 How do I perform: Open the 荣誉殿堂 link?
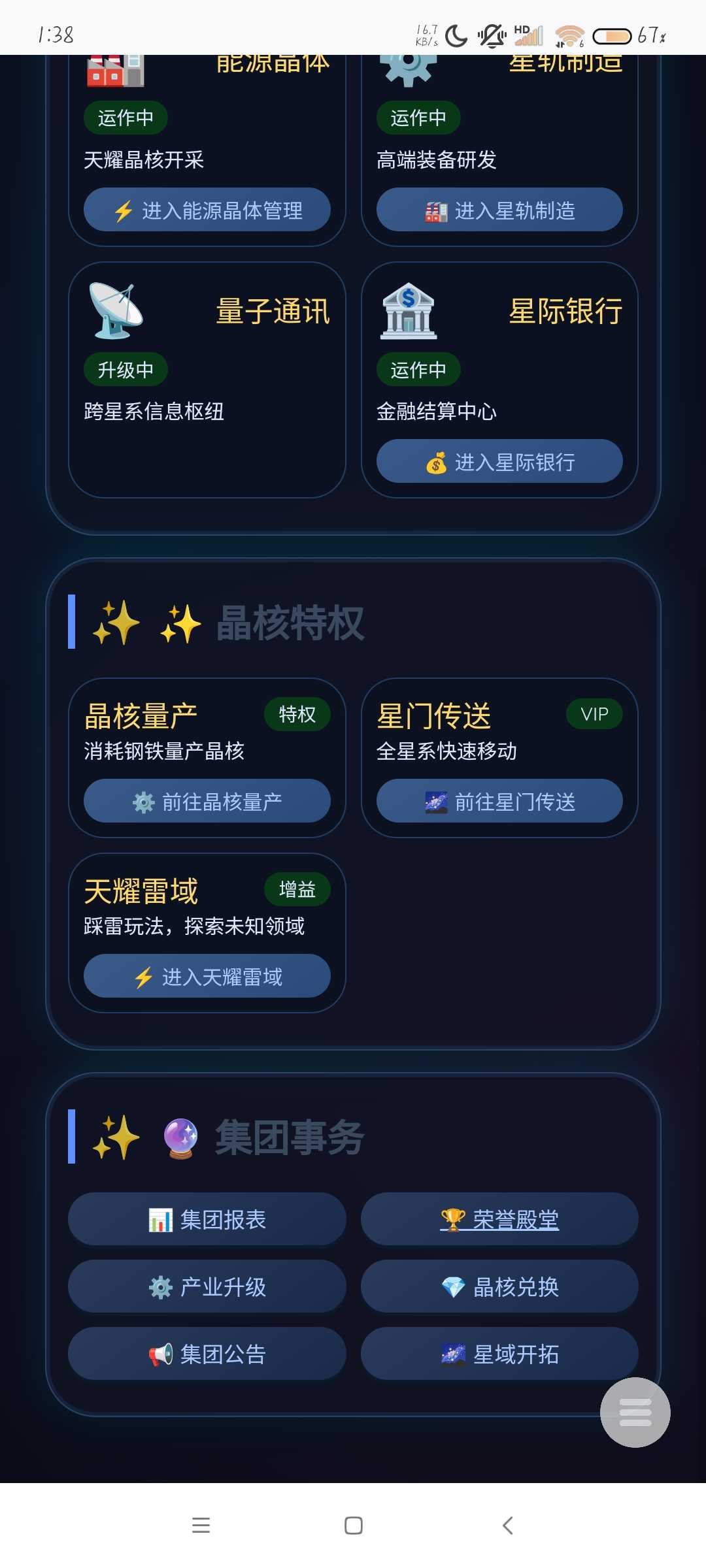[499, 1219]
